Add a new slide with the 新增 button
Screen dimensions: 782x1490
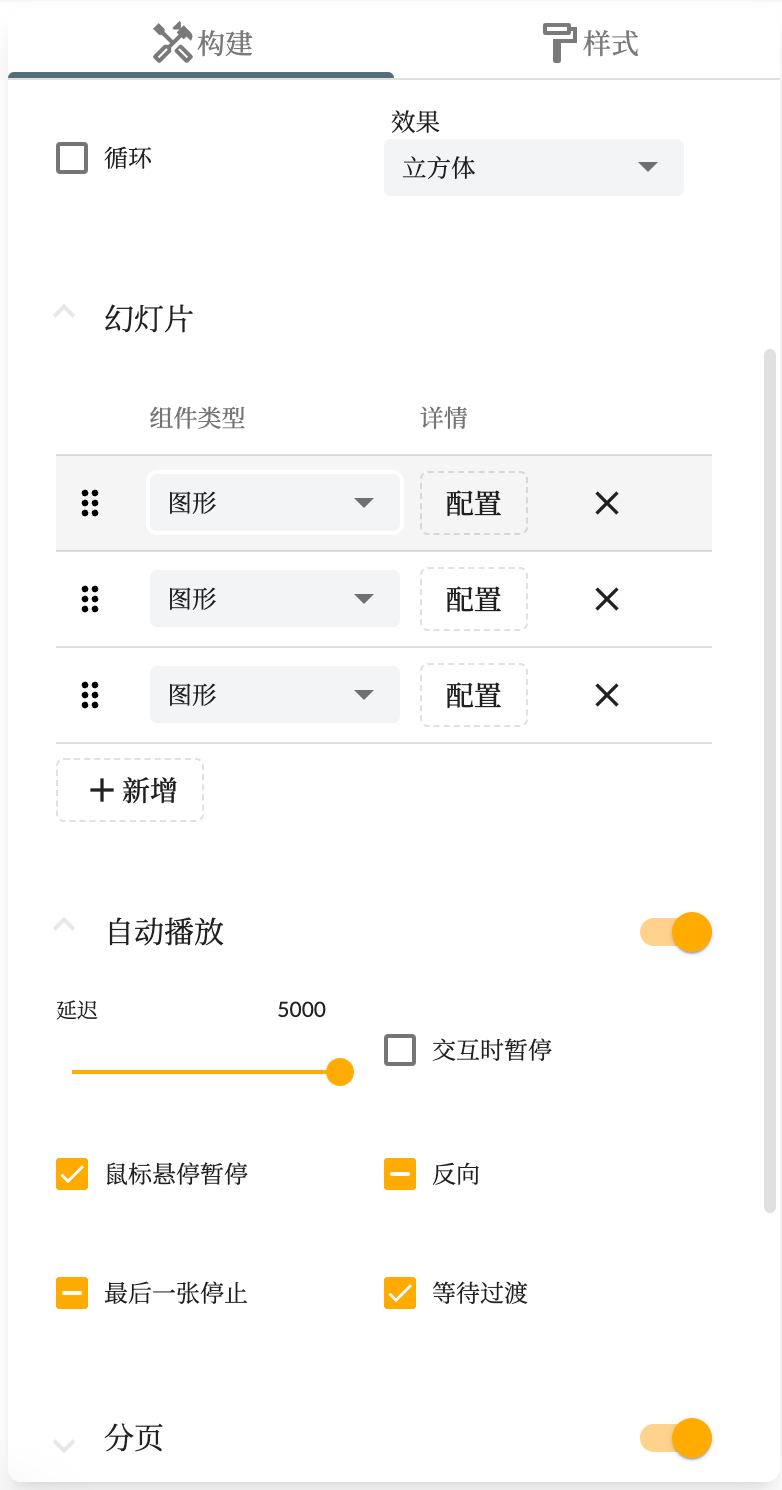click(x=129, y=789)
